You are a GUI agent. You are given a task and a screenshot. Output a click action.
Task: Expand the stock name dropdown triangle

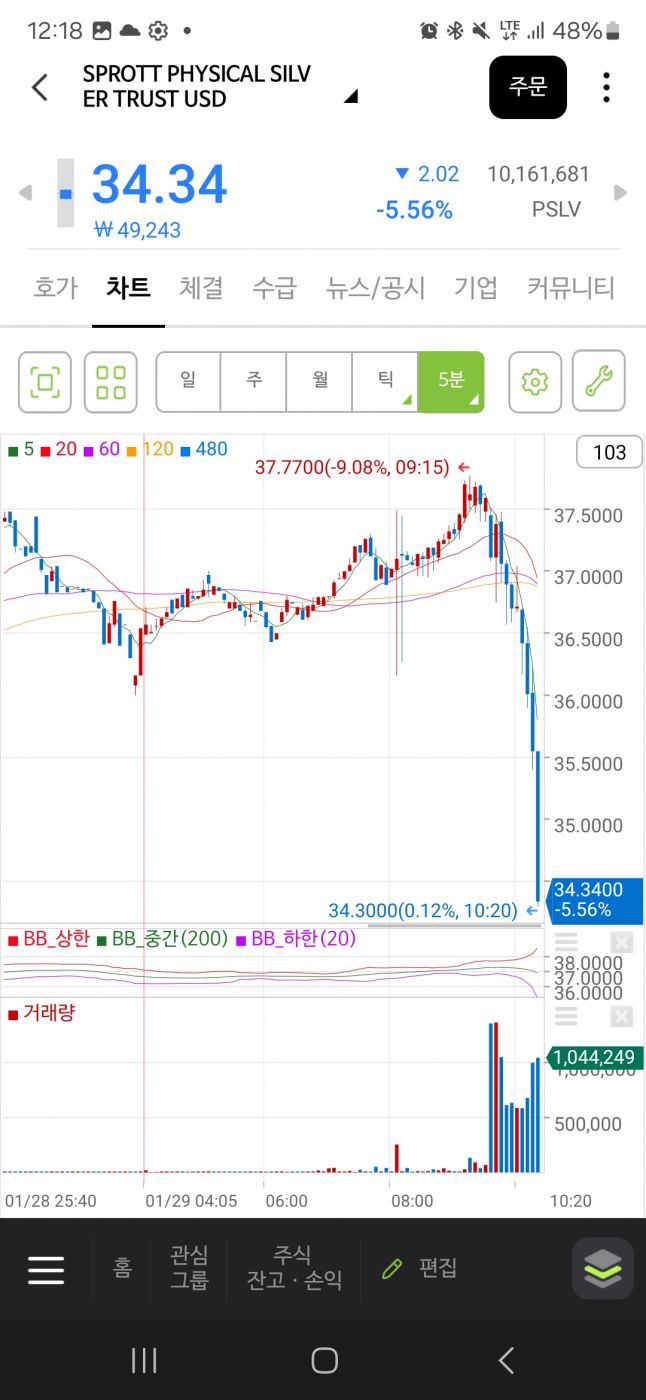tap(351, 97)
